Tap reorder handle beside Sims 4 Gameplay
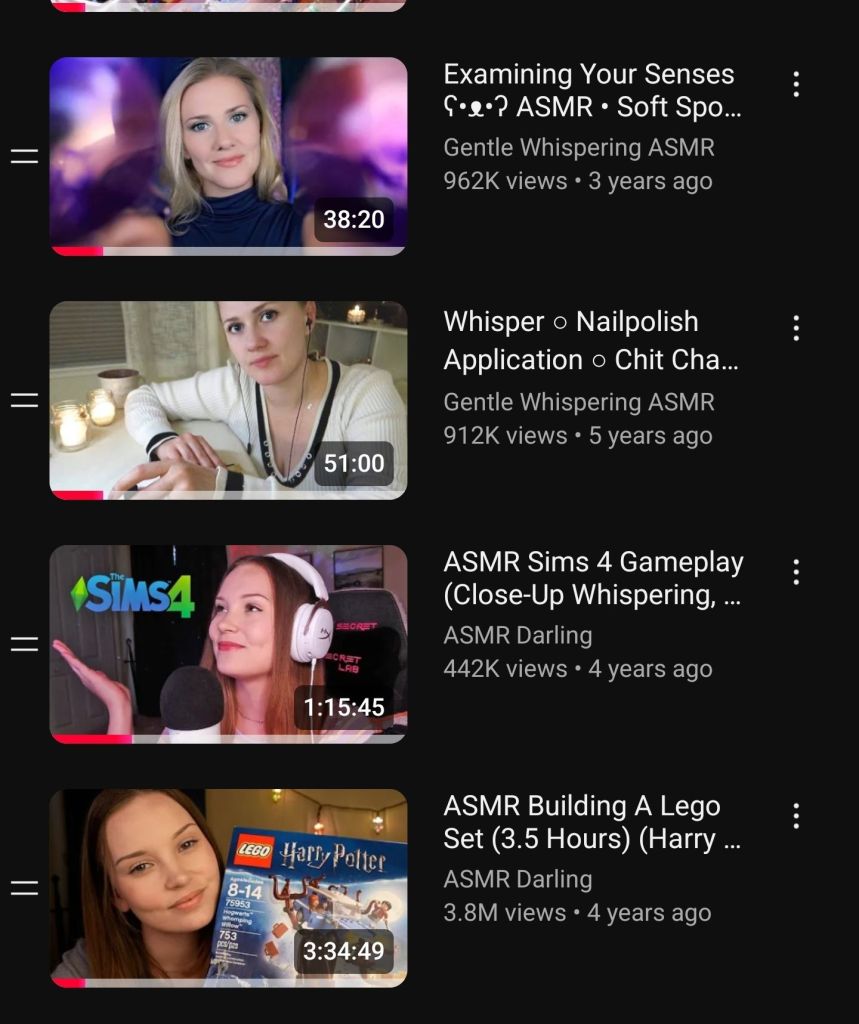Image resolution: width=859 pixels, height=1024 pixels. [24, 644]
